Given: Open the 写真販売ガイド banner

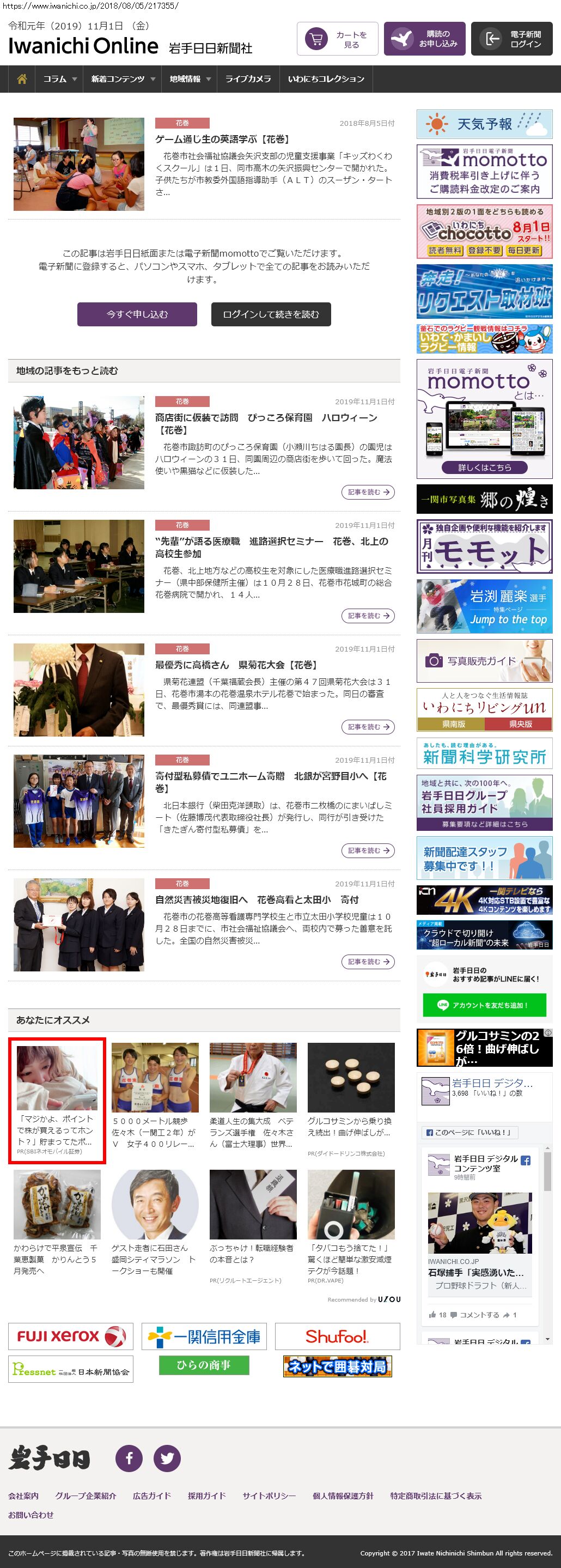Looking at the screenshot, I should (x=484, y=660).
